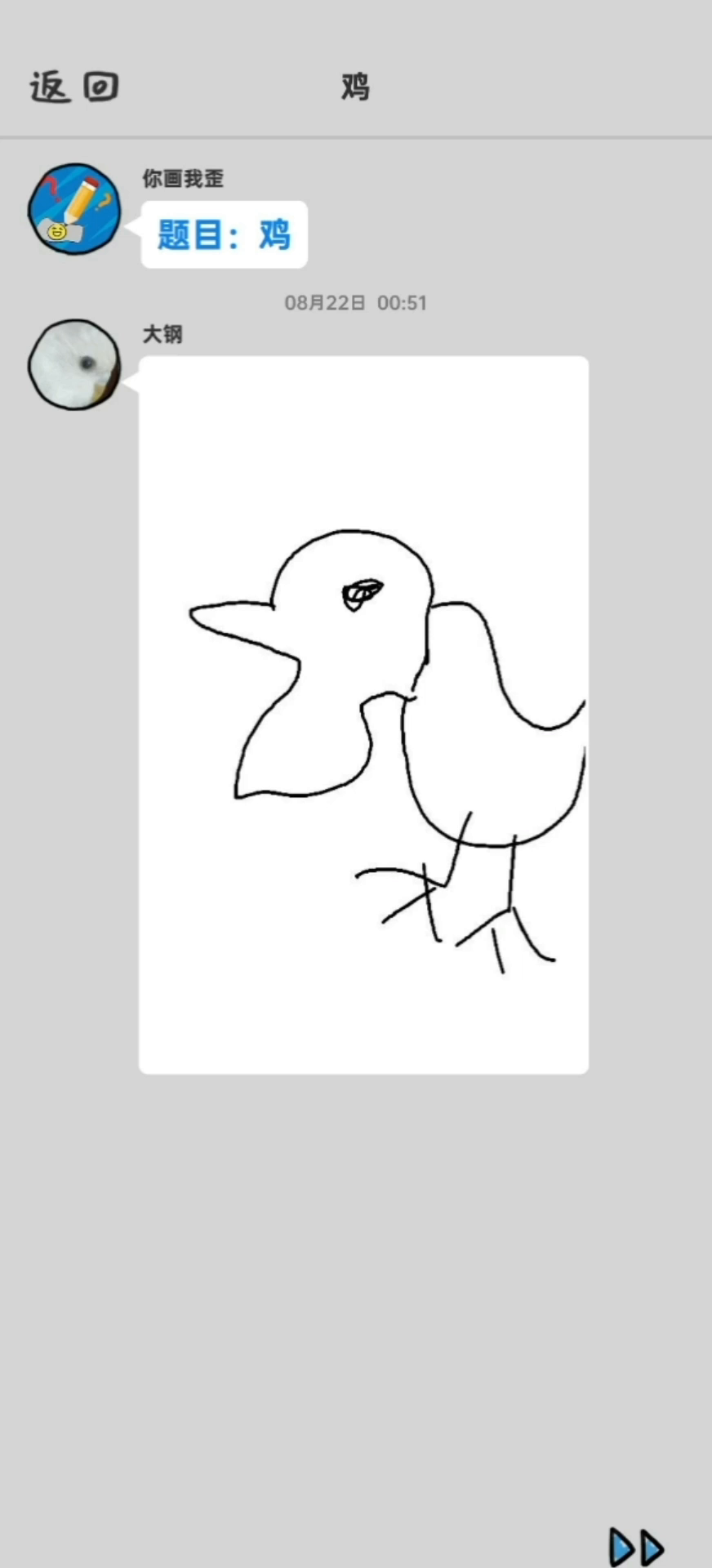Open the 你画我歪 avatar
The height and width of the screenshot is (1568, 712).
(x=74, y=208)
